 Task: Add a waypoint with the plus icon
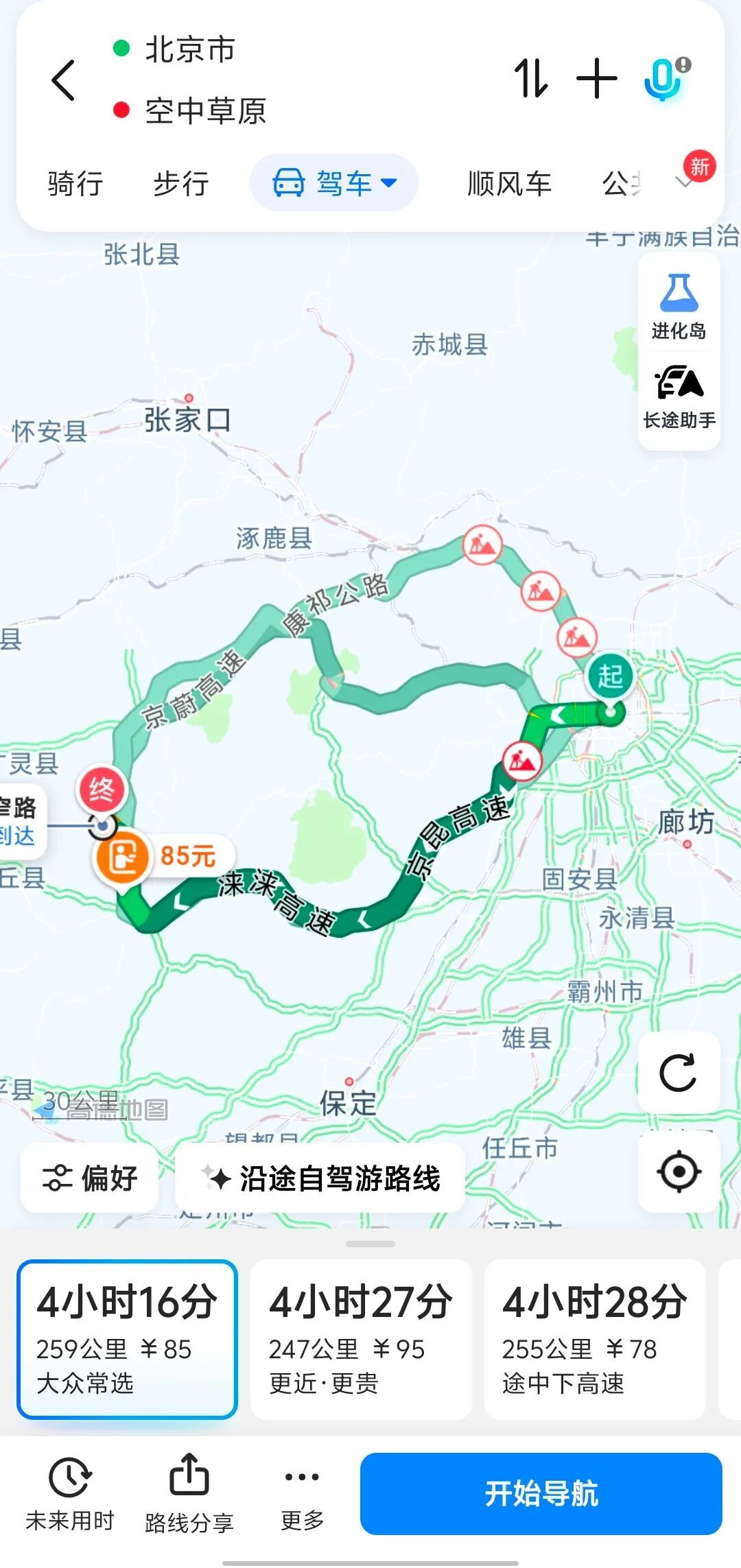(x=597, y=78)
